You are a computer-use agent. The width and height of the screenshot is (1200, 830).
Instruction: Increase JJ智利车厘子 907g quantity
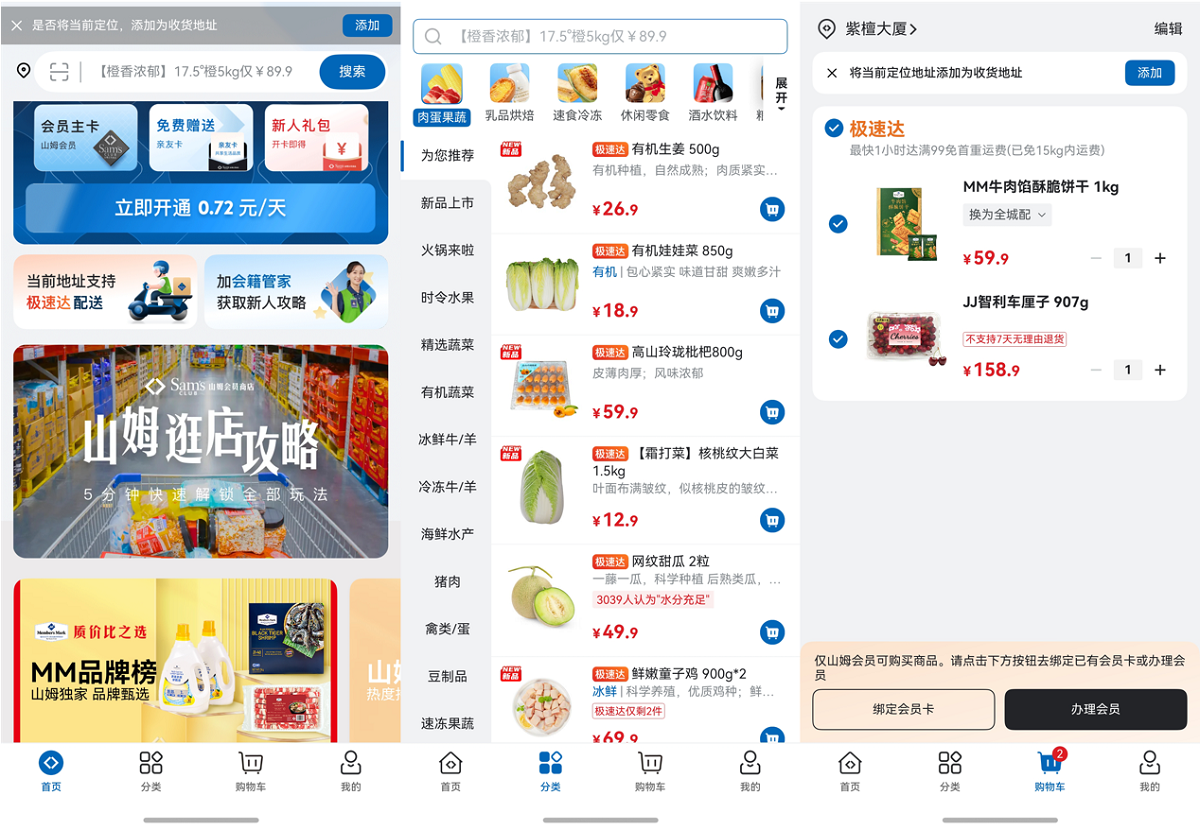1160,370
